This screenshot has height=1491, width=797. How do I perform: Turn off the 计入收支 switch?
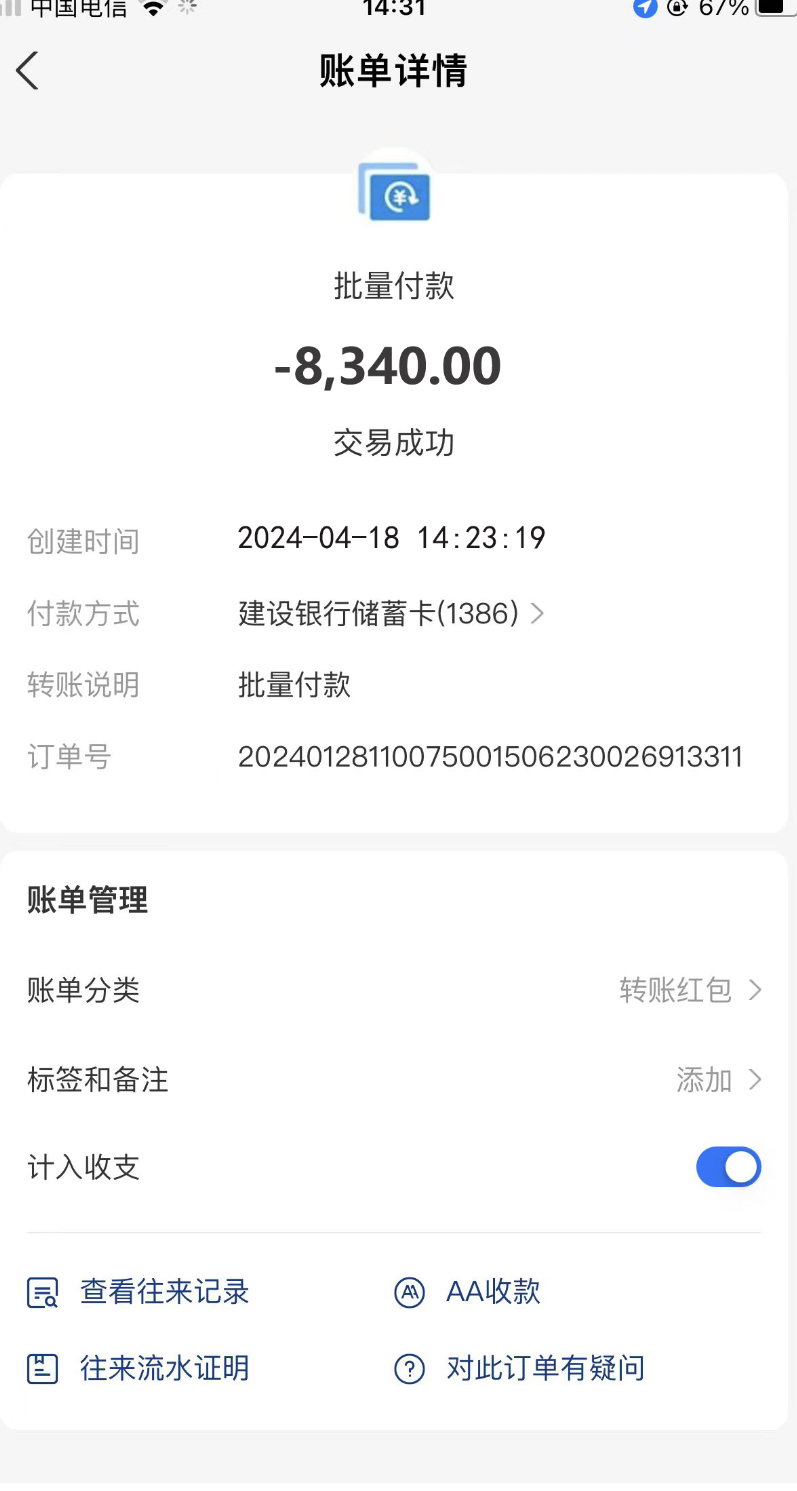tap(728, 1167)
